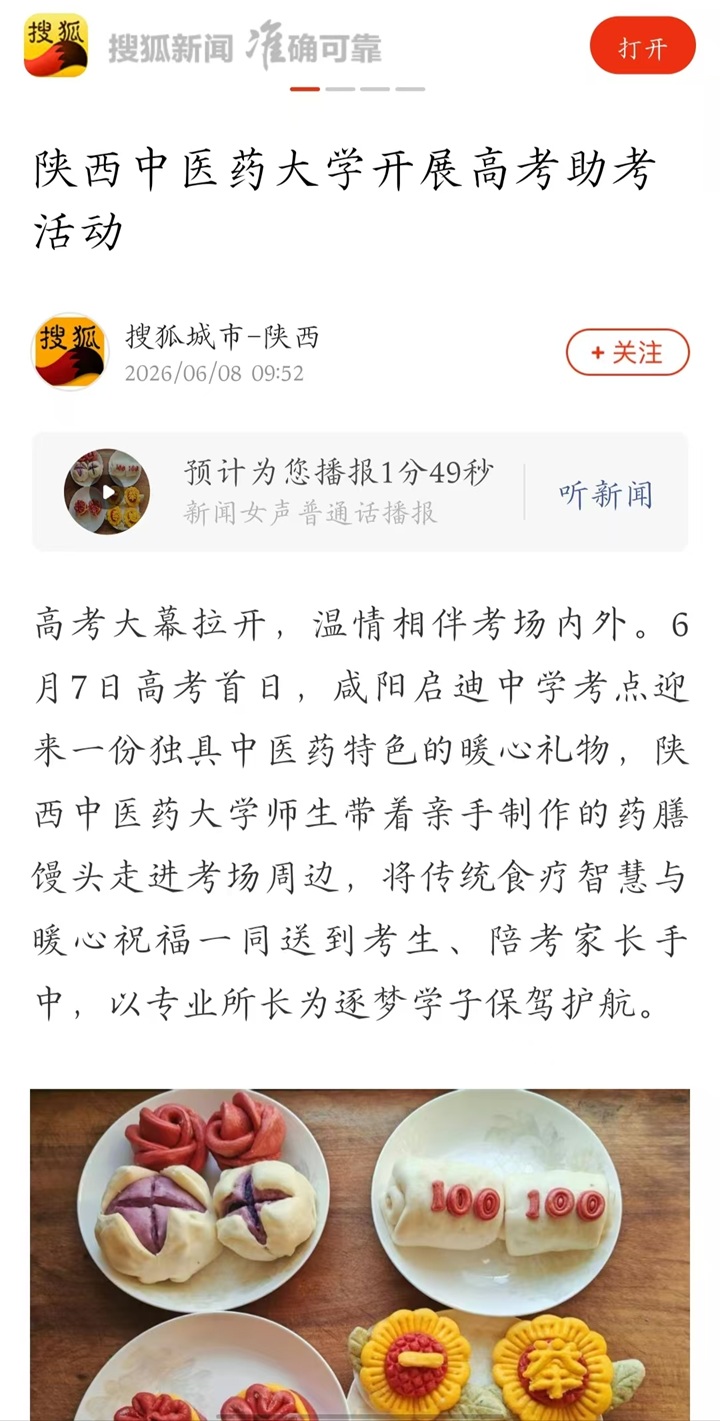Open 搜狐城市-陕西 author profile
This screenshot has width=720, height=1421.
(x=222, y=337)
